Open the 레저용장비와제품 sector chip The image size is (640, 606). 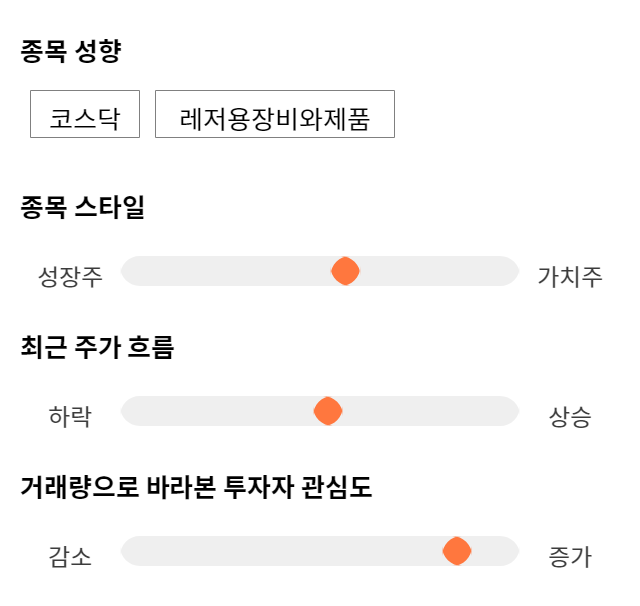(275, 114)
